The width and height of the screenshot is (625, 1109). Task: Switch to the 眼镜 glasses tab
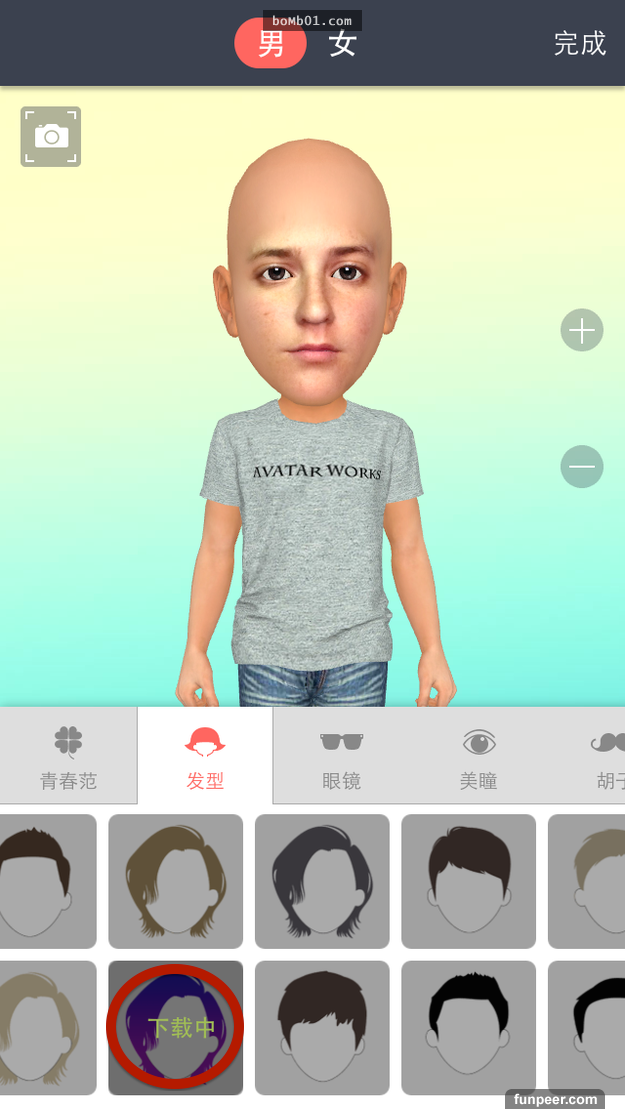click(342, 757)
